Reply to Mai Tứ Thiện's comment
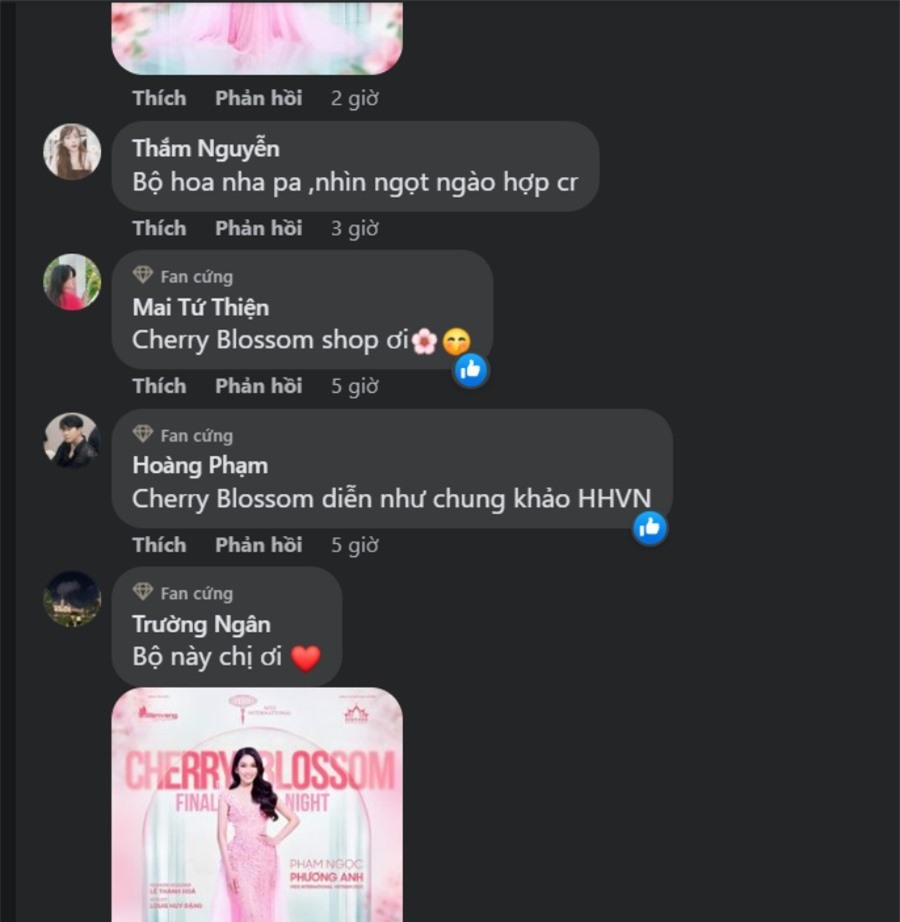The image size is (900, 922). (x=258, y=386)
